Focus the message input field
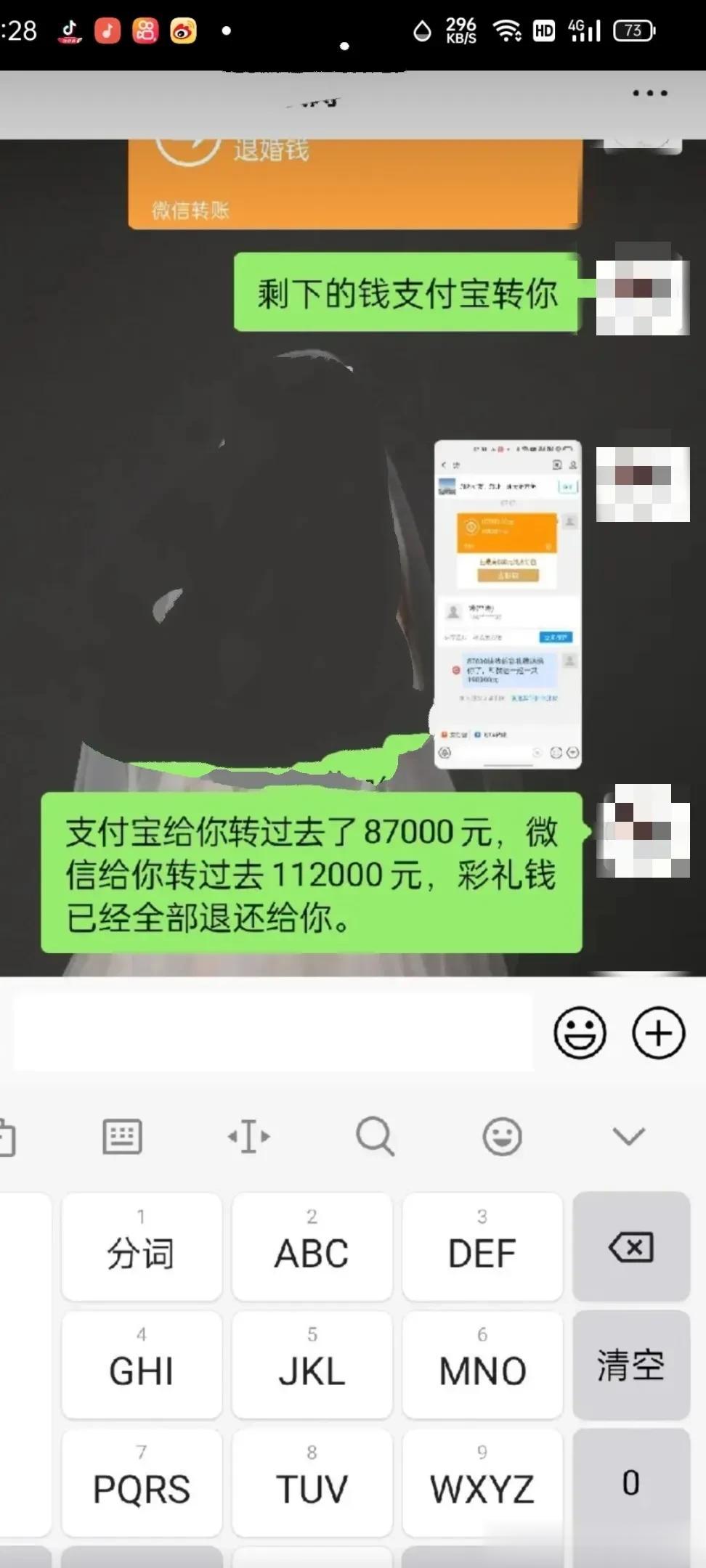Viewport: 706px width, 1568px height. pos(273,1032)
